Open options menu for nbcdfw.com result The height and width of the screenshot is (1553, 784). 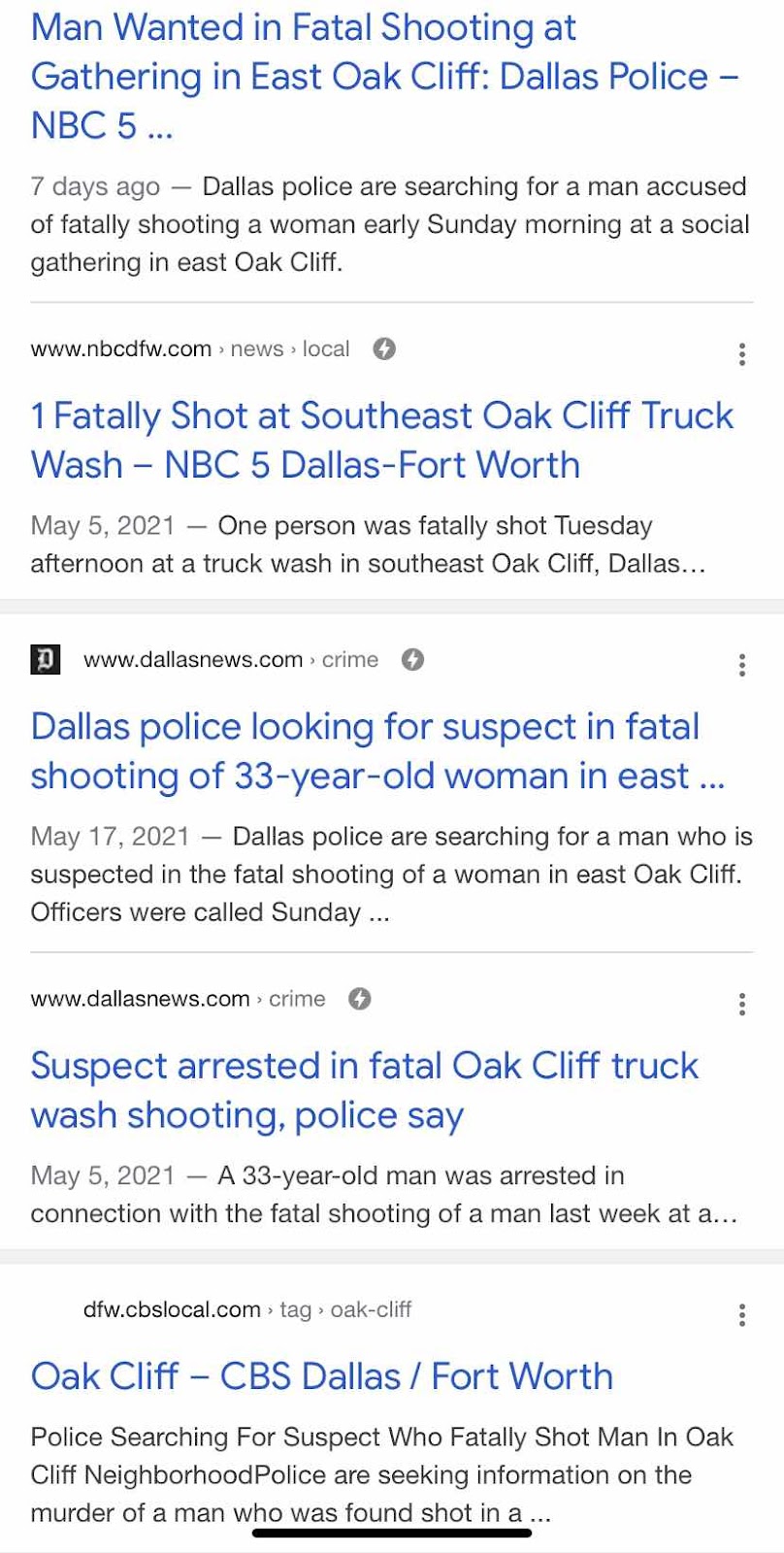tap(741, 354)
